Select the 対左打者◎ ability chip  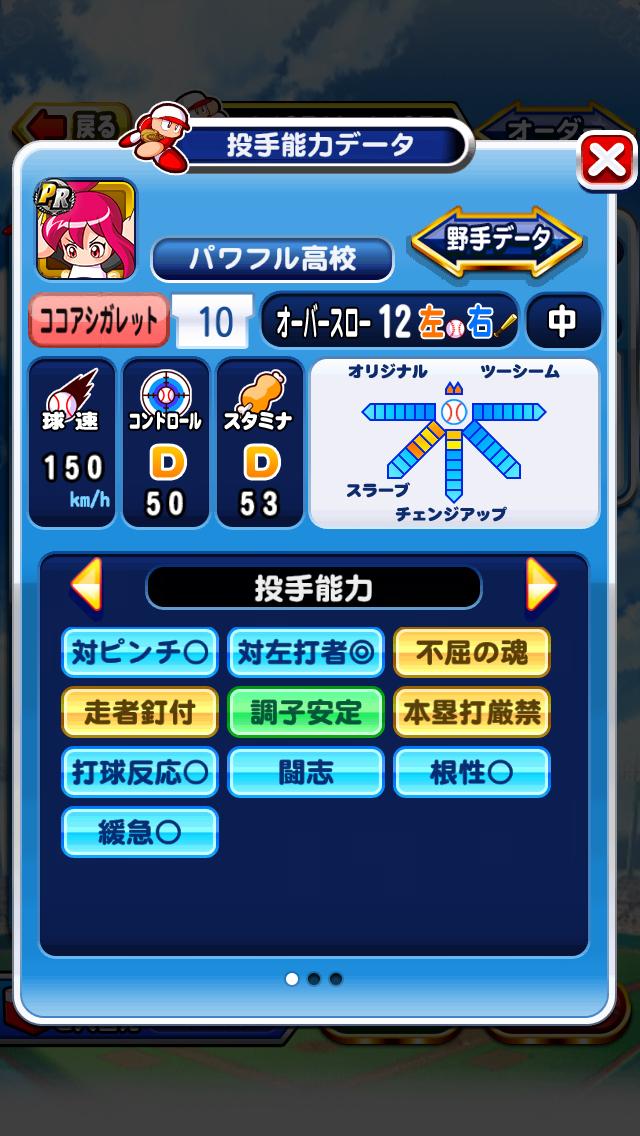[305, 654]
